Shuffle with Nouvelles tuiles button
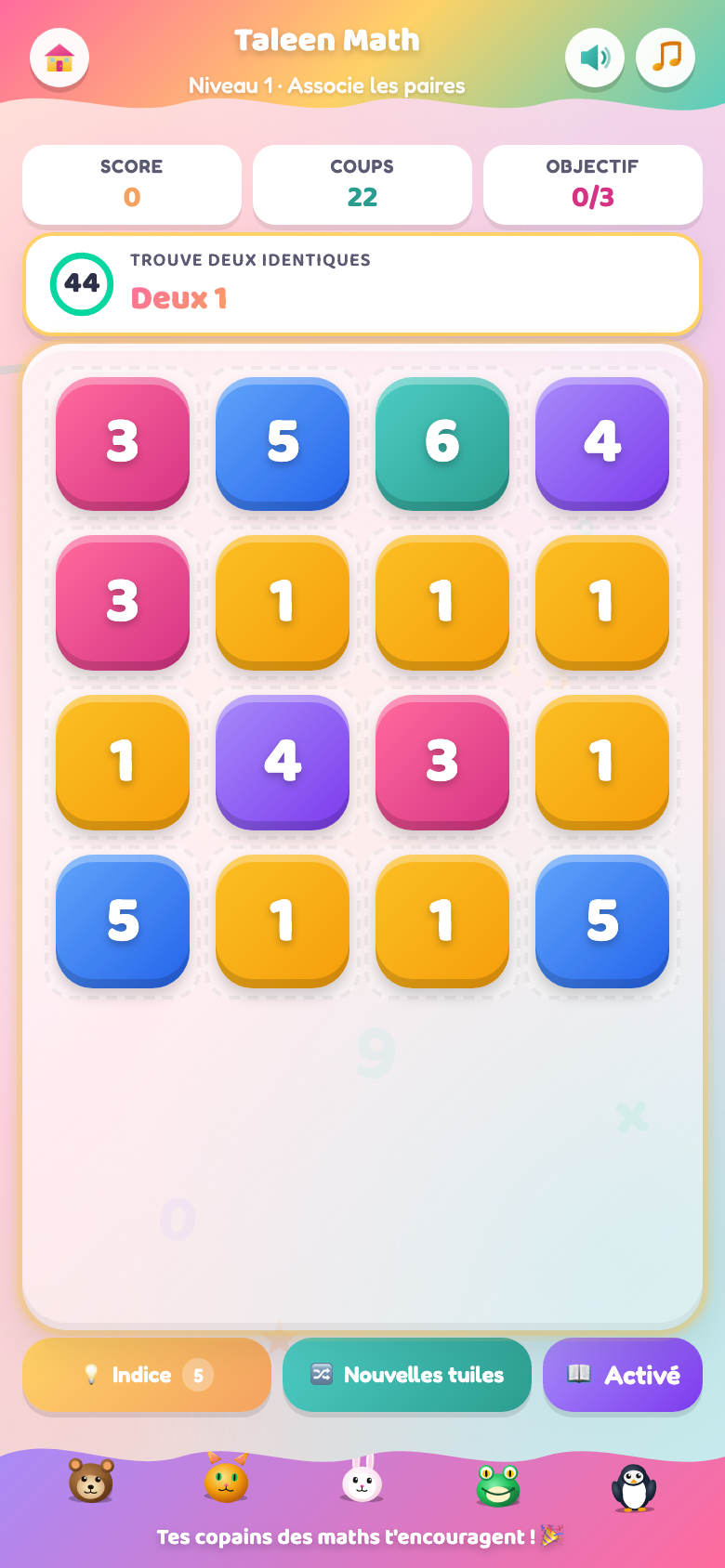This screenshot has height=1568, width=725. click(x=407, y=1375)
